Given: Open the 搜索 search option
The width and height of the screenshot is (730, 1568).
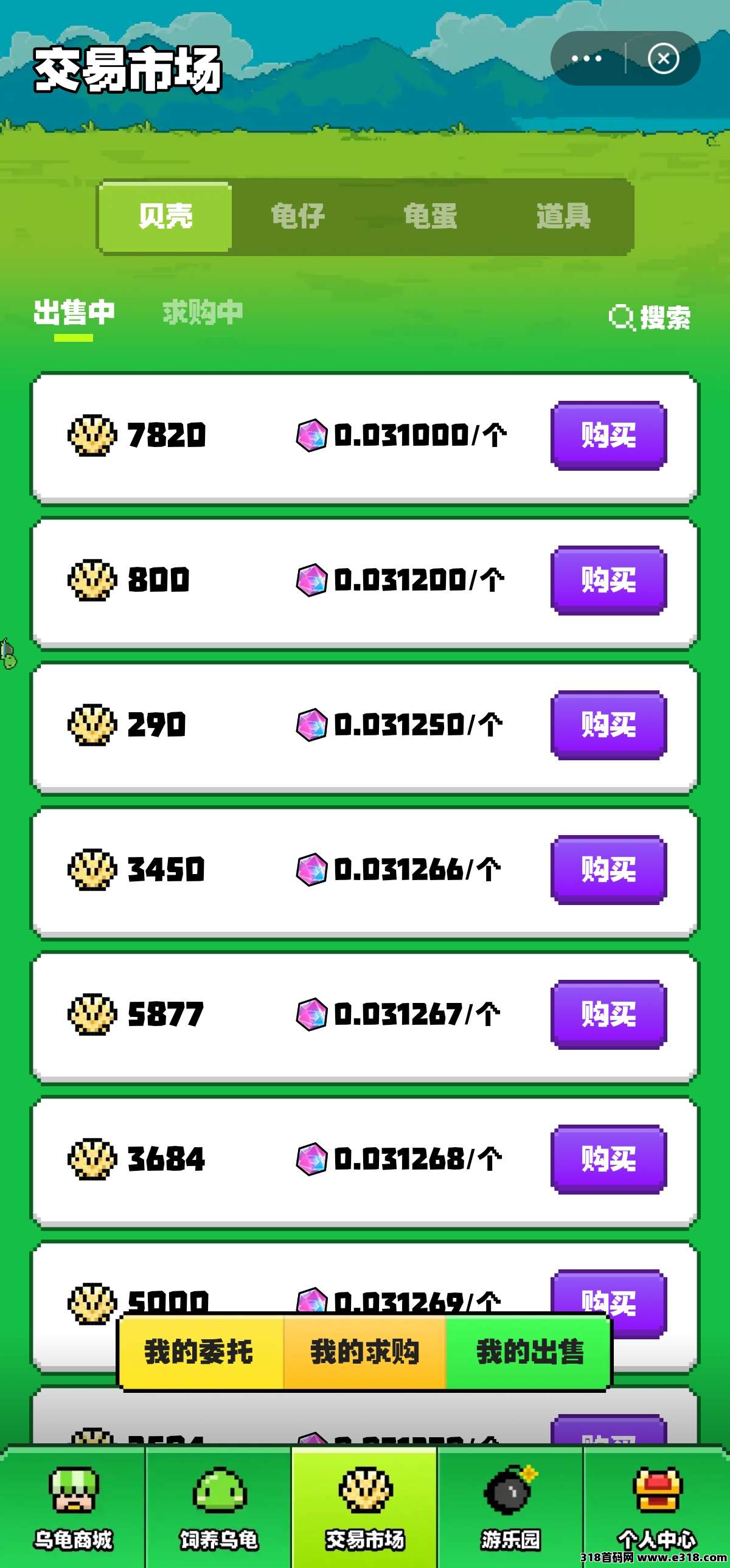Looking at the screenshot, I should pyautogui.click(x=650, y=317).
